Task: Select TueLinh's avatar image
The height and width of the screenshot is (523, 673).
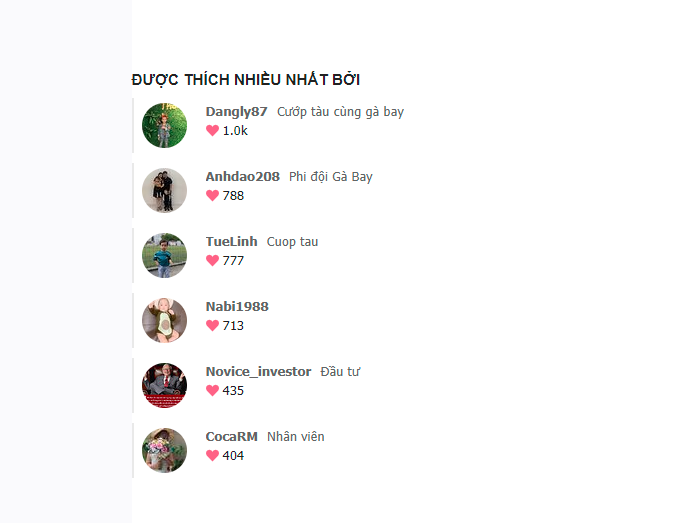Action: coord(164,255)
